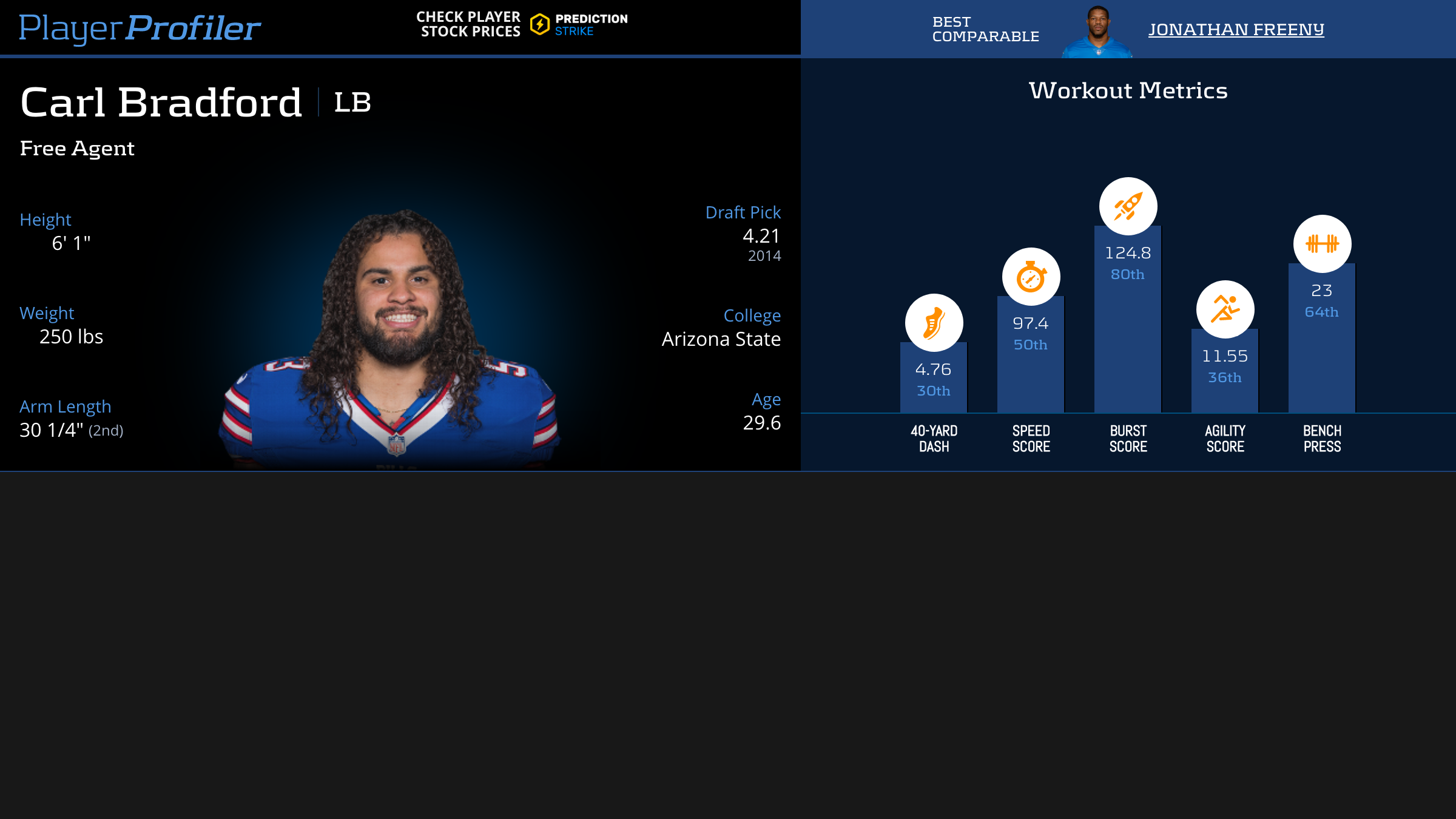
Task: Check player stock prices on Prediction Strike
Action: pyautogui.click(x=522, y=24)
